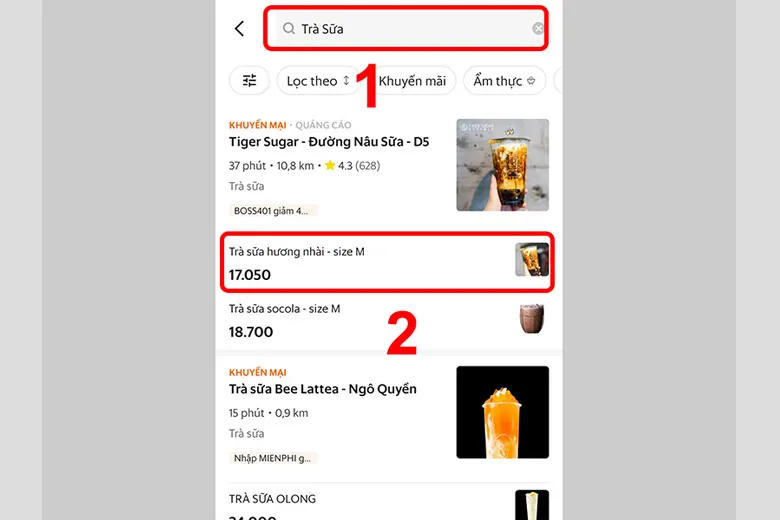Open Trà sữa Bee Lattea - Ngô Quyền
The image size is (780, 520).
click(x=323, y=389)
